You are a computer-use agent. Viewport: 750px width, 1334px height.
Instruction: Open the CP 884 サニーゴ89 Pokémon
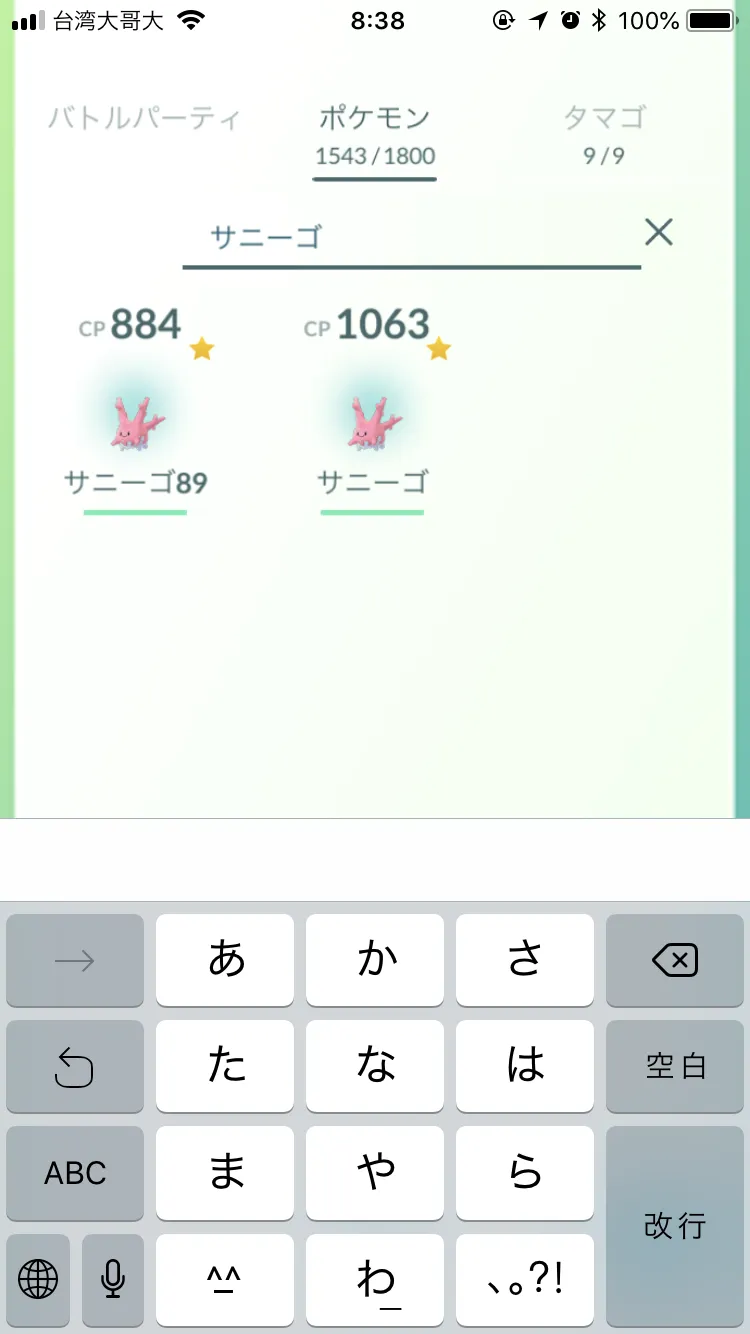click(x=137, y=410)
